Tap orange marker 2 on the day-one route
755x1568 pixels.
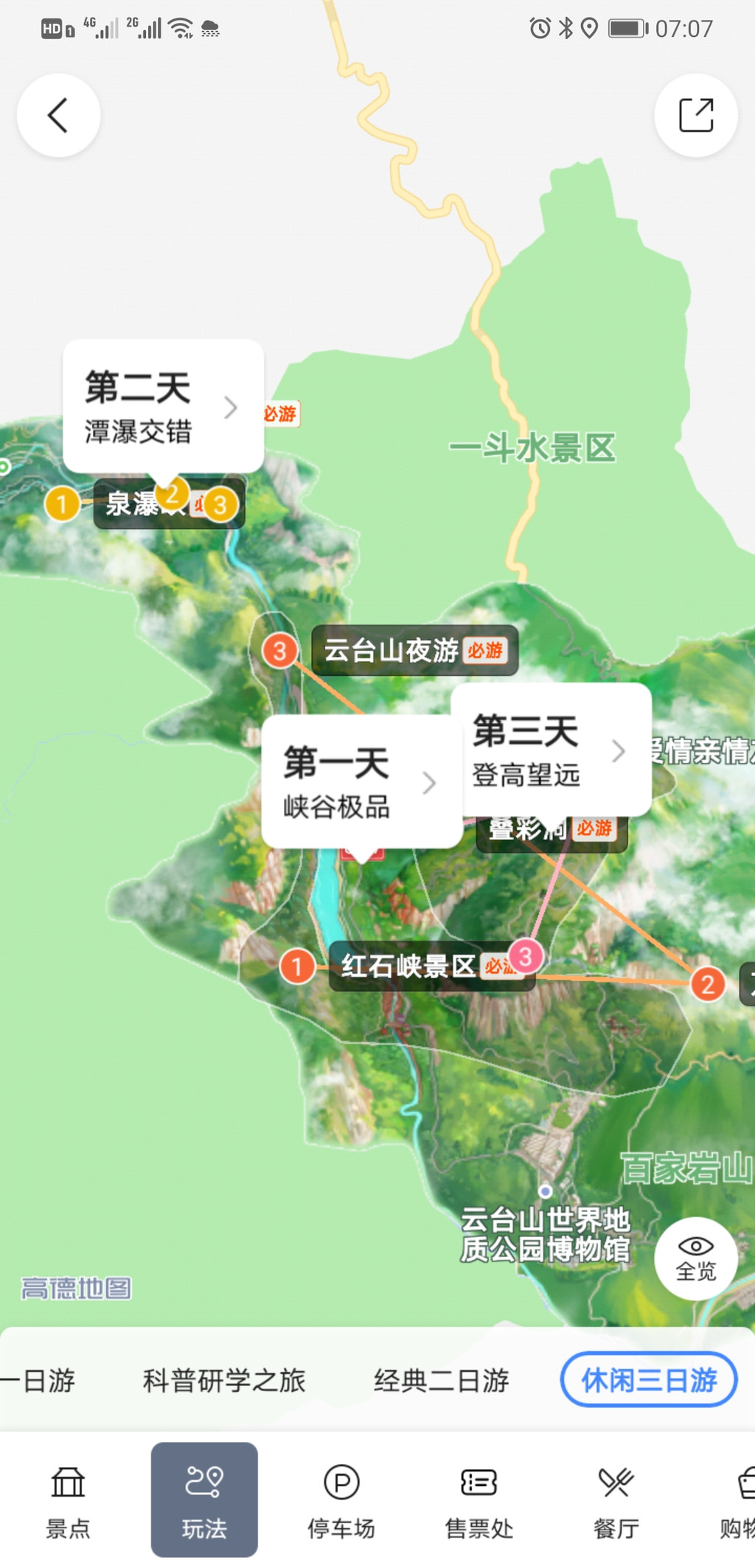[x=707, y=984]
